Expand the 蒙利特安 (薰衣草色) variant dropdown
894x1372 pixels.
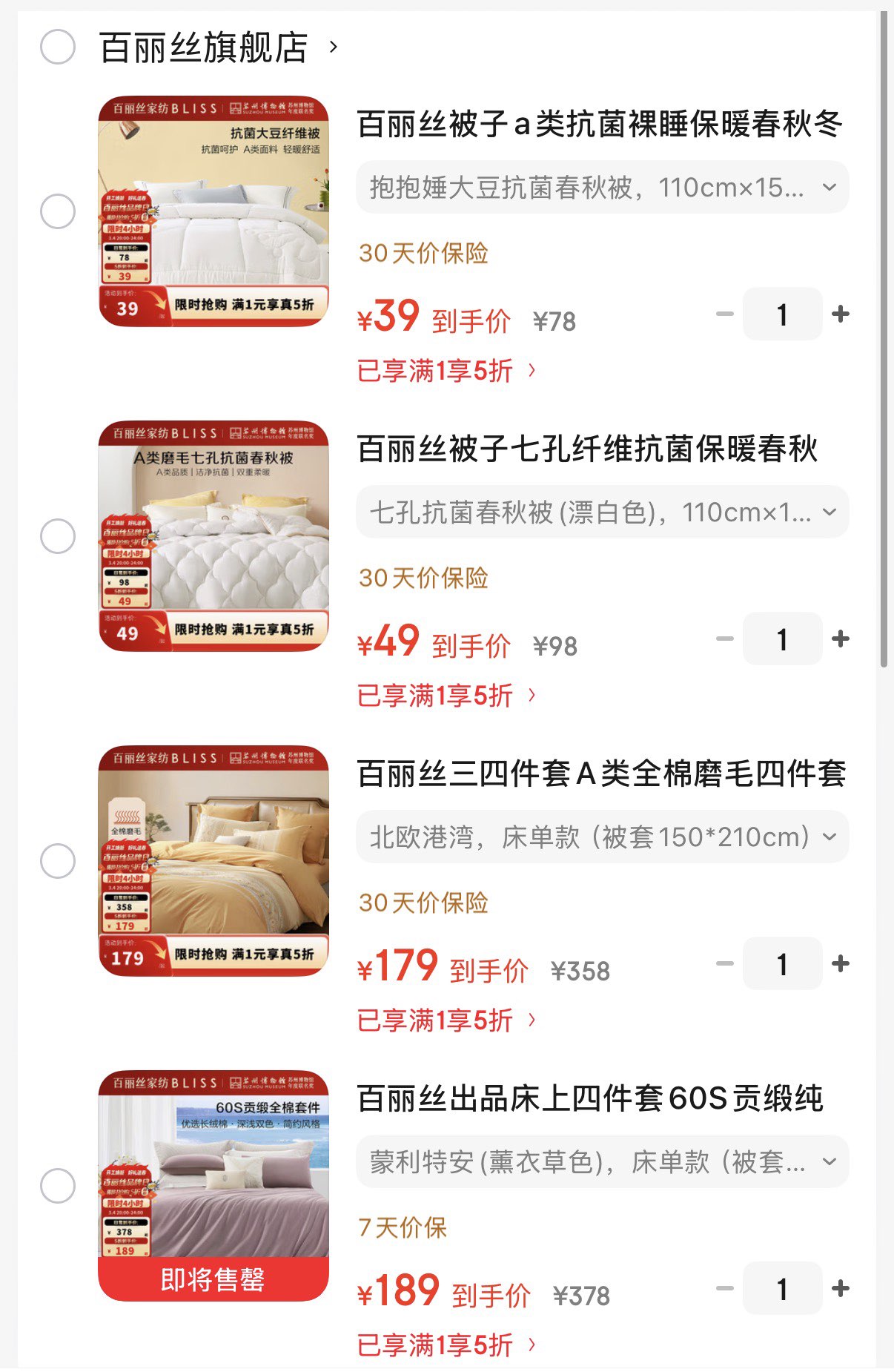[602, 1162]
